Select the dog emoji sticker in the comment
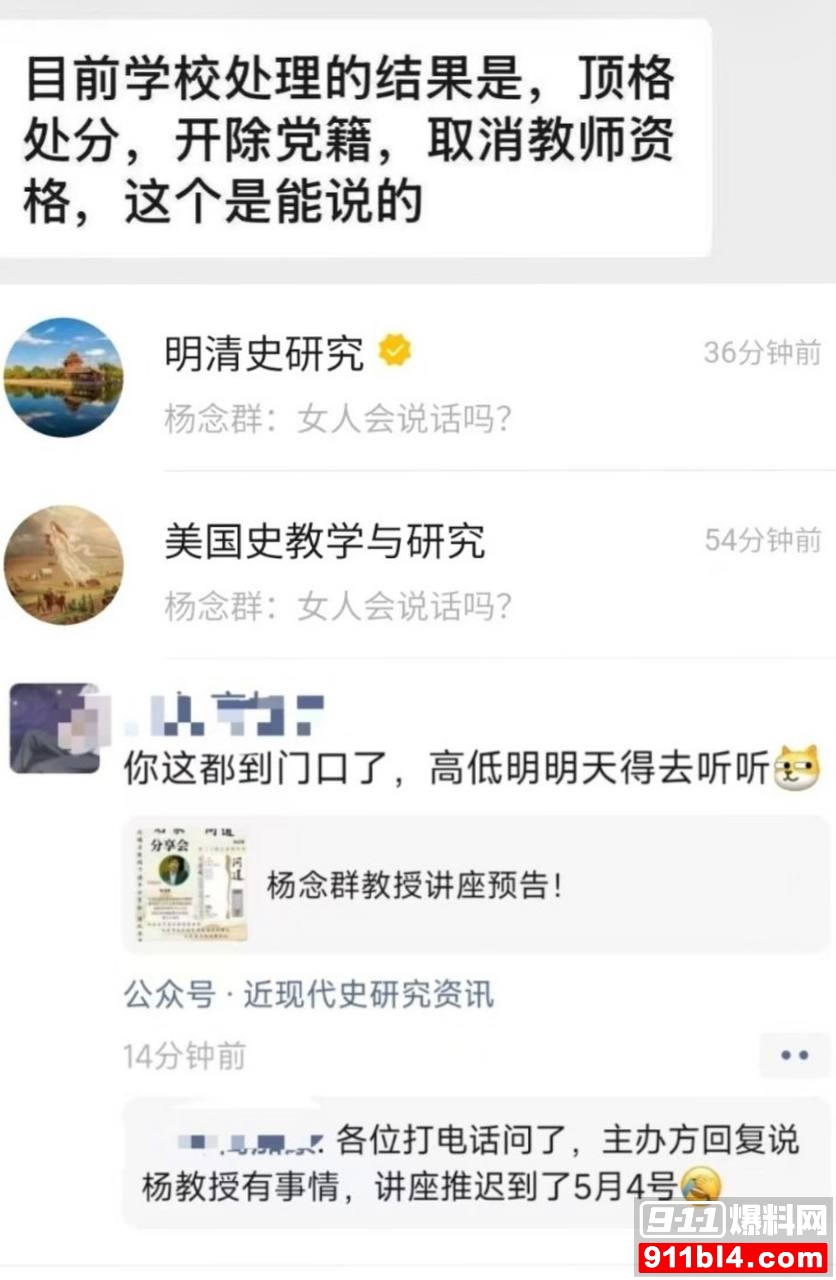The height and width of the screenshot is (1280, 836). [x=795, y=773]
